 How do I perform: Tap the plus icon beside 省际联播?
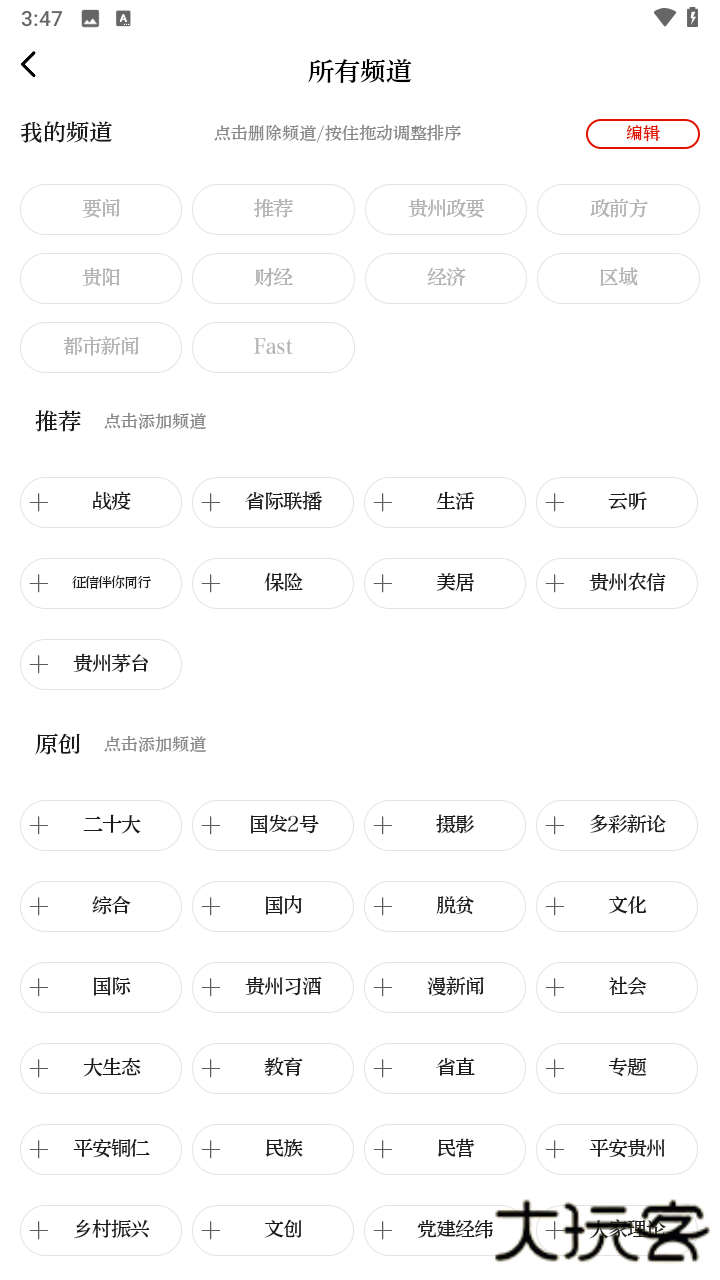point(211,502)
